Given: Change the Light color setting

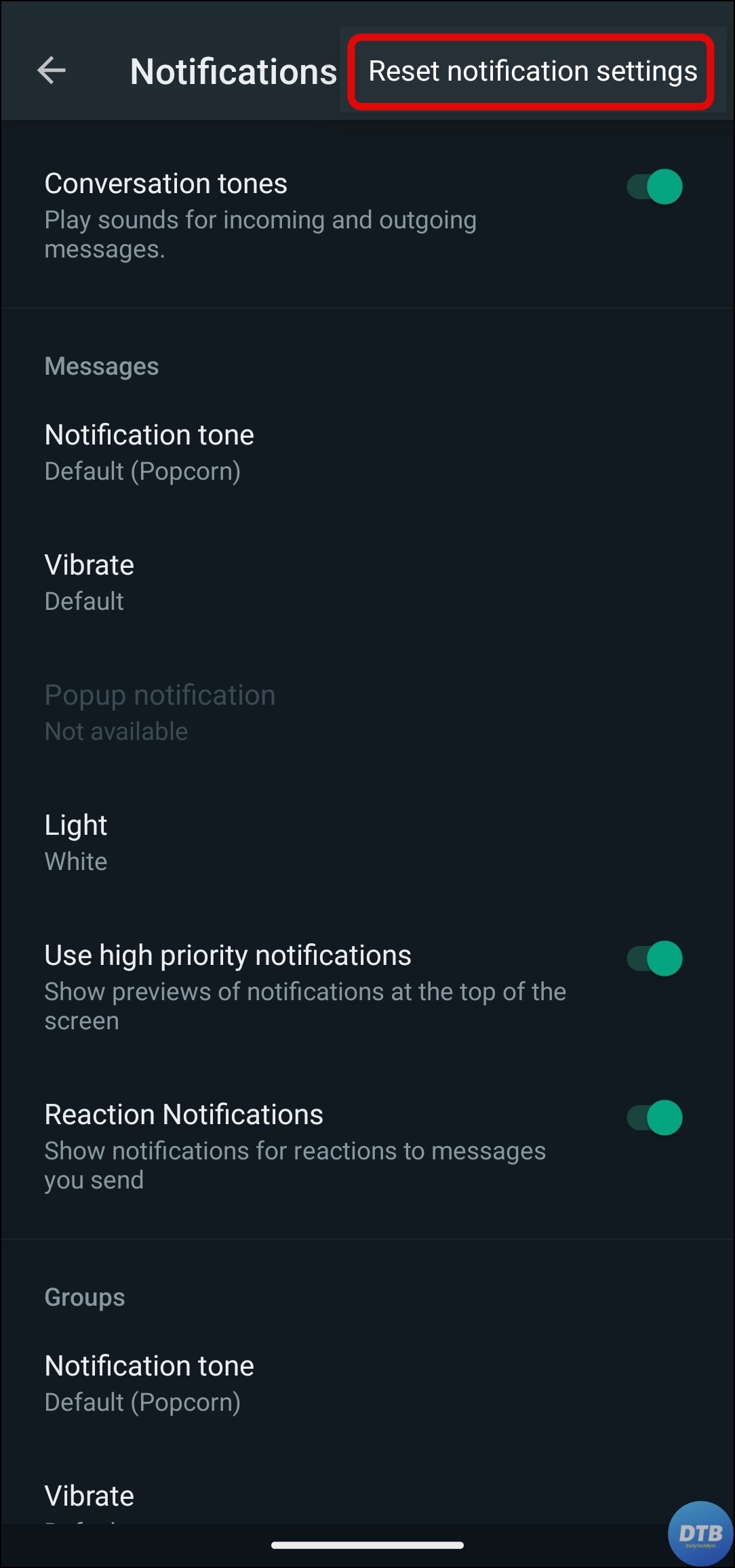Looking at the screenshot, I should point(76,842).
